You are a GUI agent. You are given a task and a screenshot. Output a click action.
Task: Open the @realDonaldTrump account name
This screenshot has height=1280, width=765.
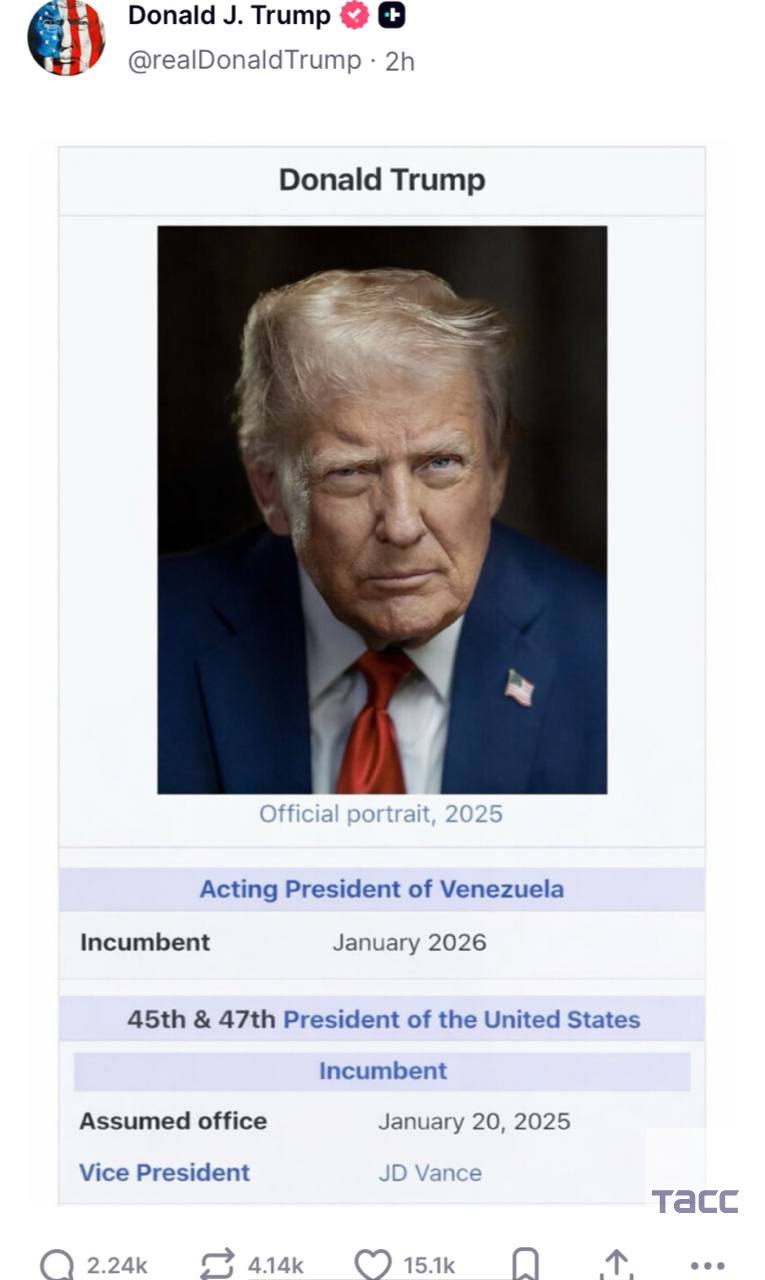(x=244, y=60)
